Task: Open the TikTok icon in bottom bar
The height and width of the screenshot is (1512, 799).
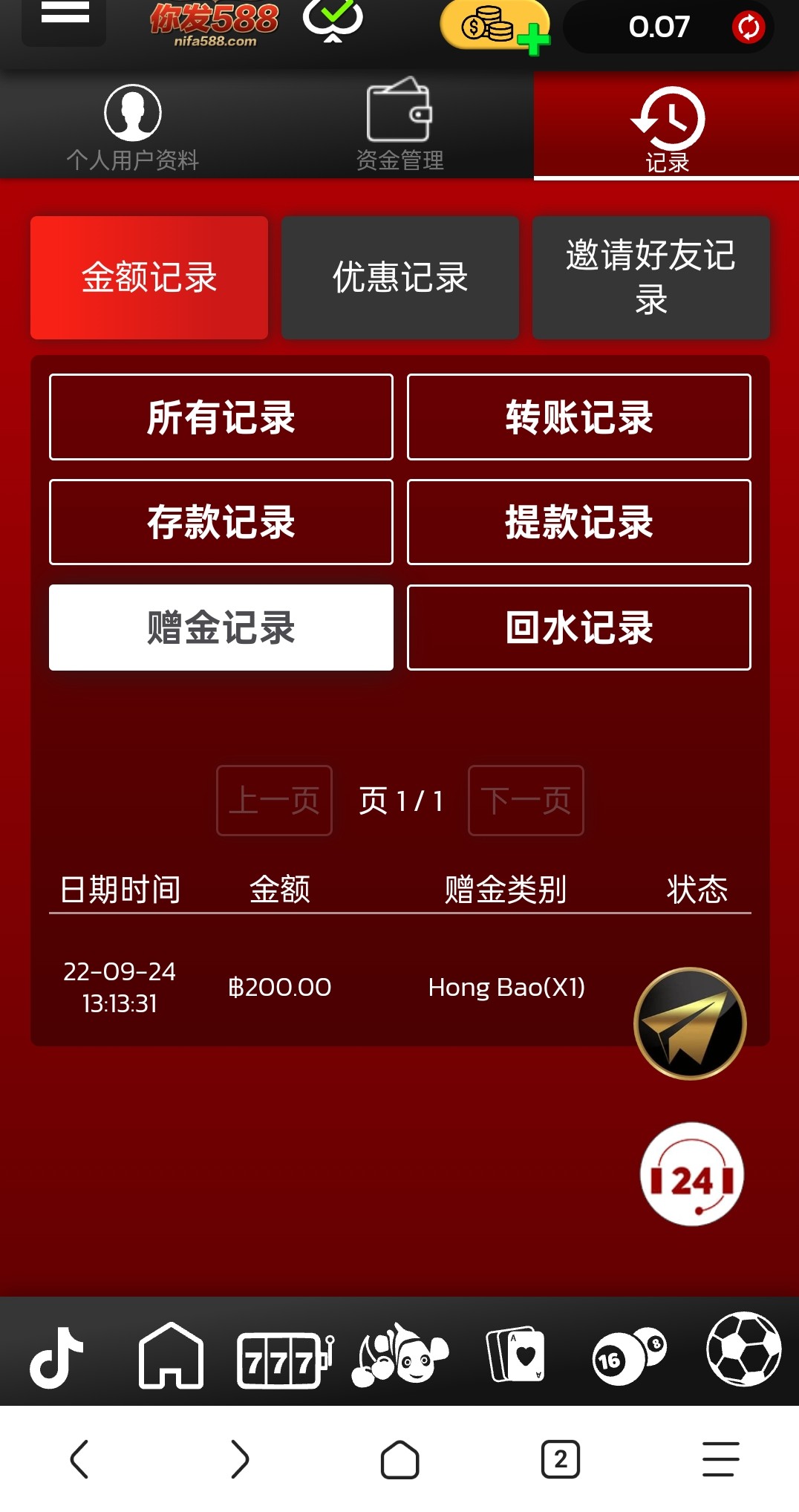Action: click(56, 1357)
